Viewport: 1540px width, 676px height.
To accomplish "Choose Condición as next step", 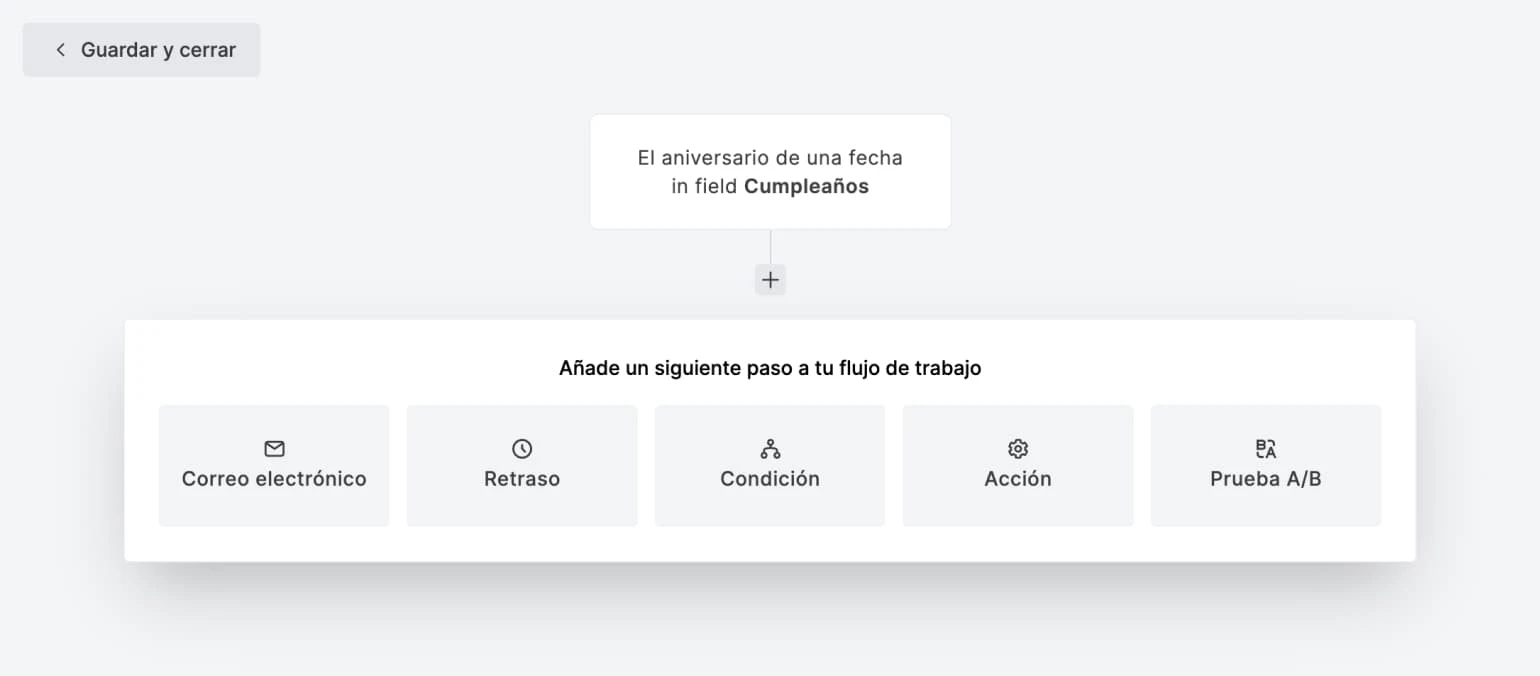I will coord(770,466).
